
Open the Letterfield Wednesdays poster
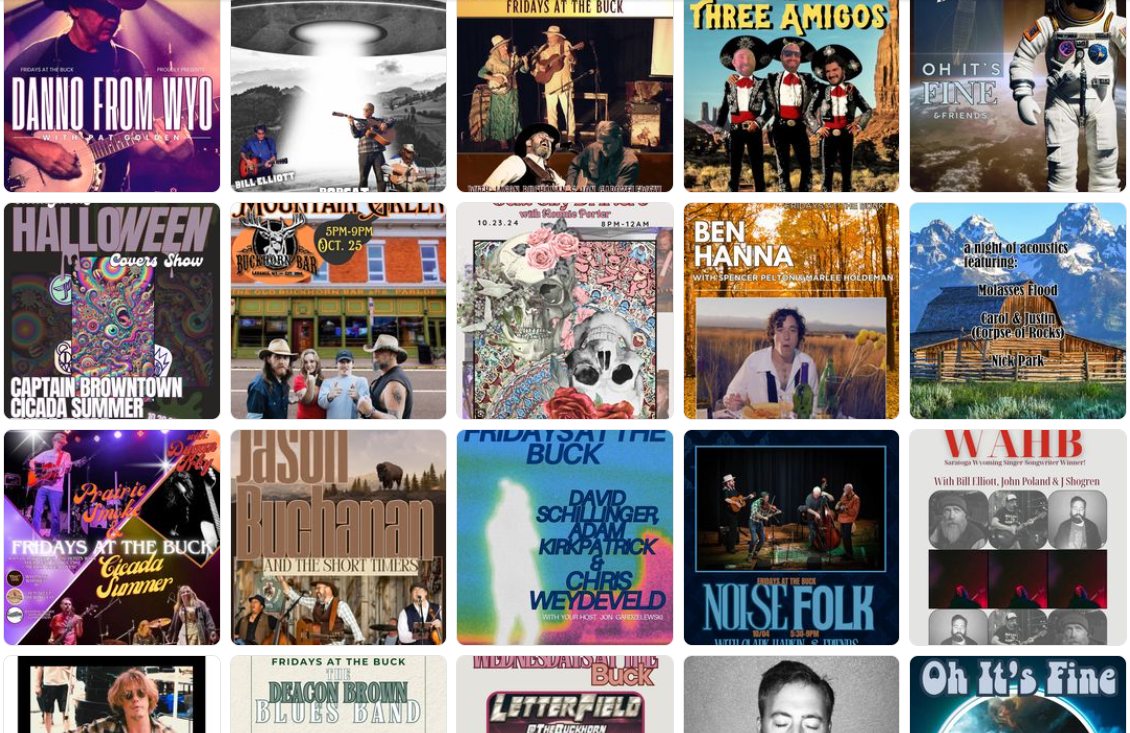click(565, 695)
